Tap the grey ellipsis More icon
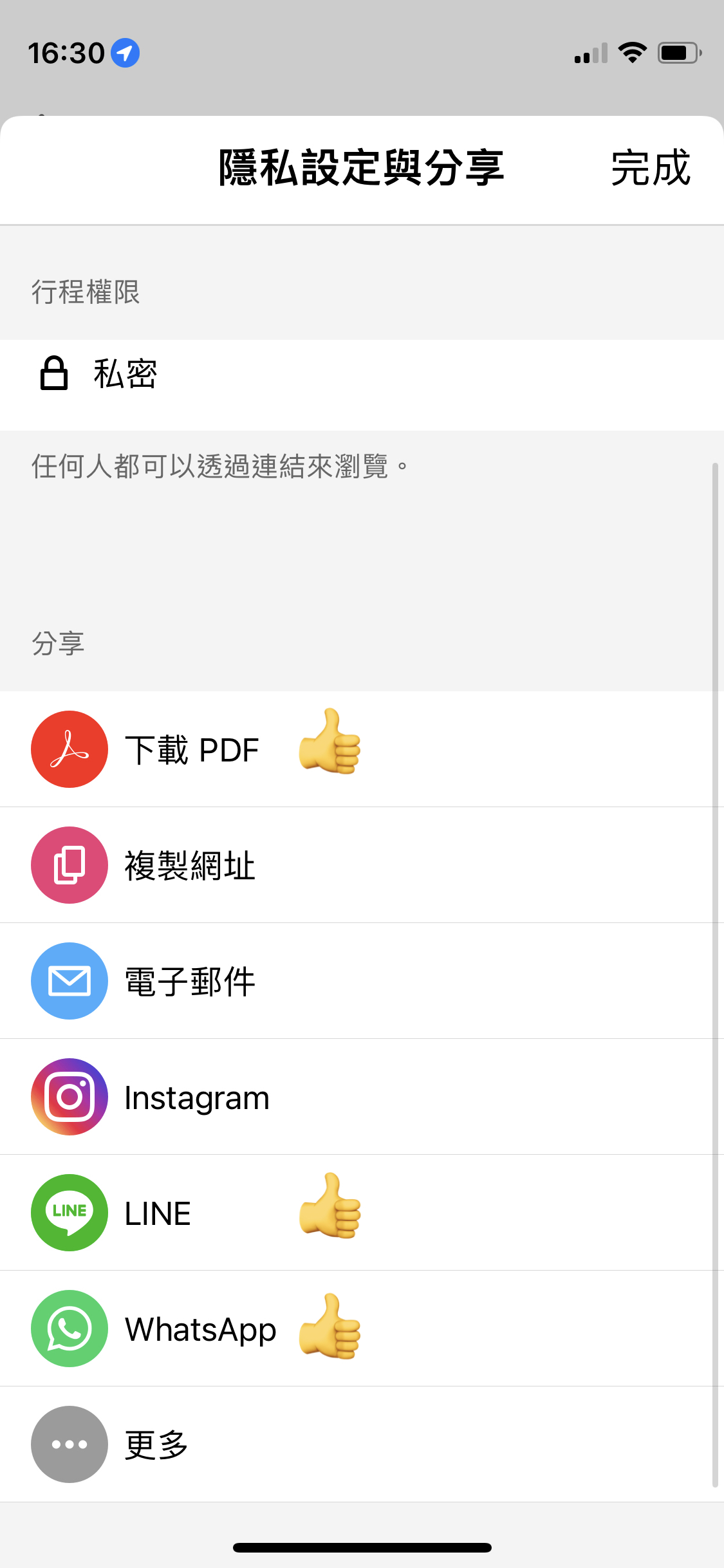724x1568 pixels. (x=69, y=1444)
